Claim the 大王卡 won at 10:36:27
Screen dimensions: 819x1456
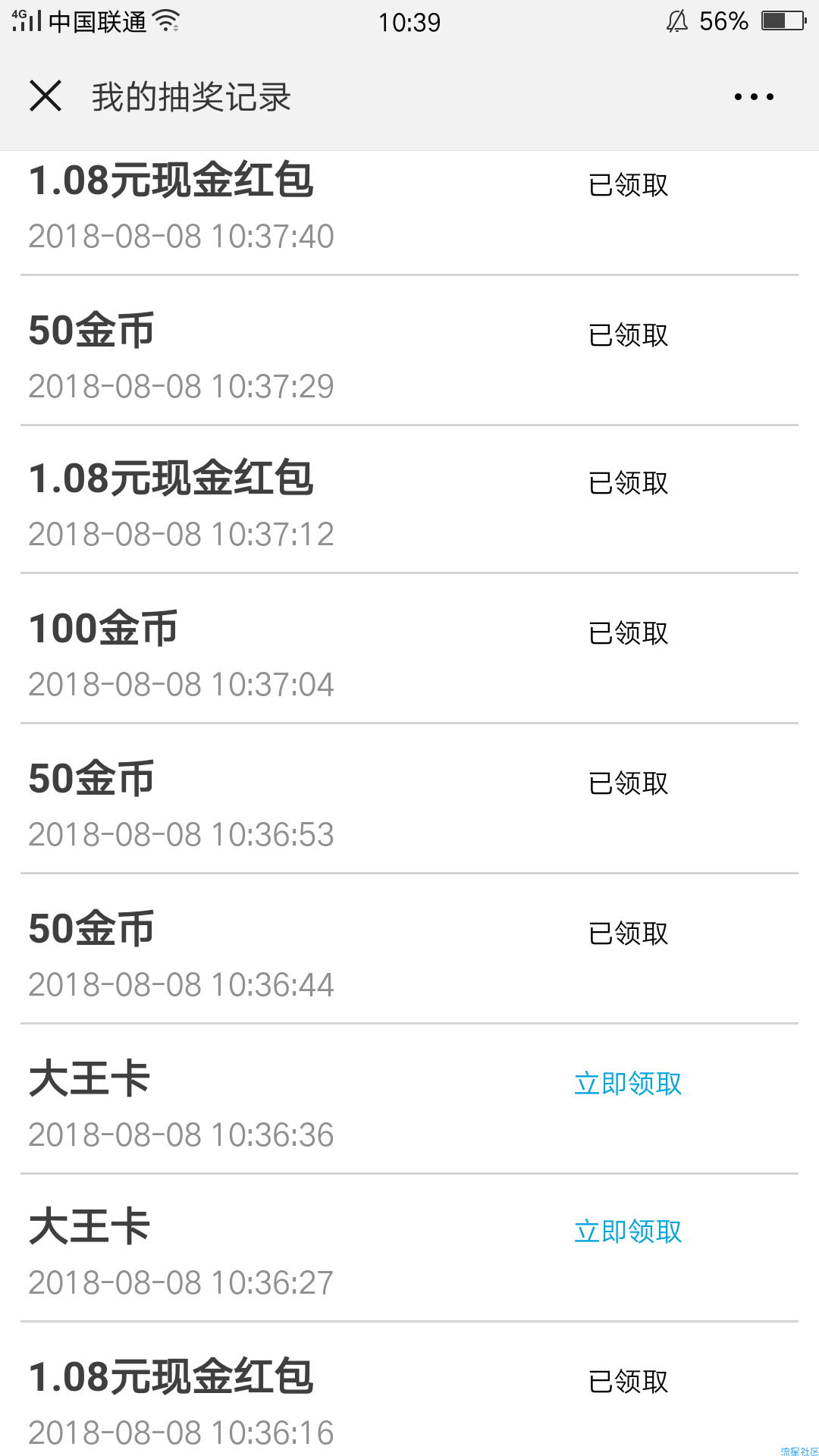[x=628, y=1231]
